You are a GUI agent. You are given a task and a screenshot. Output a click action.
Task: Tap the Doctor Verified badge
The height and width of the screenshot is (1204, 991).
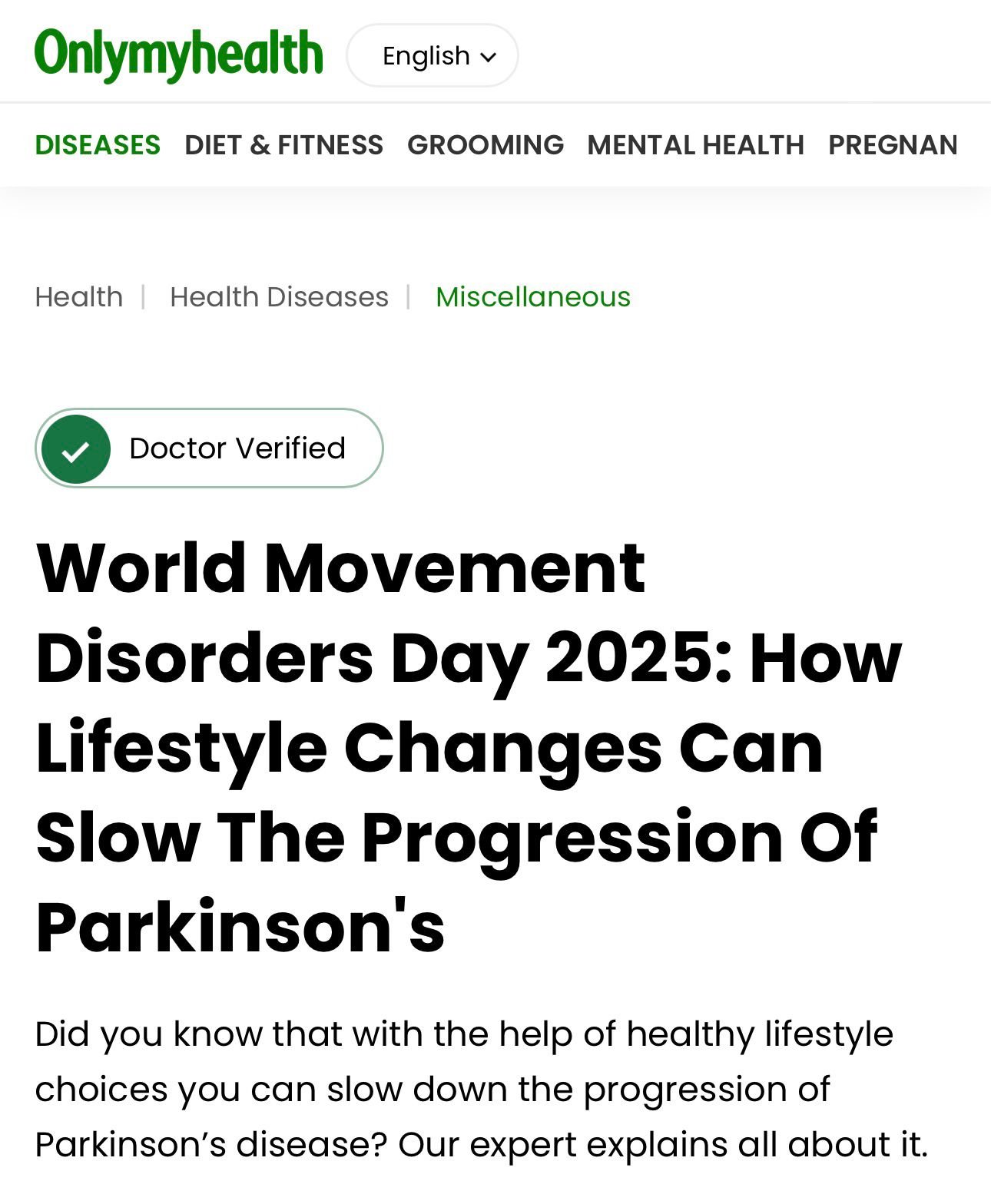209,448
